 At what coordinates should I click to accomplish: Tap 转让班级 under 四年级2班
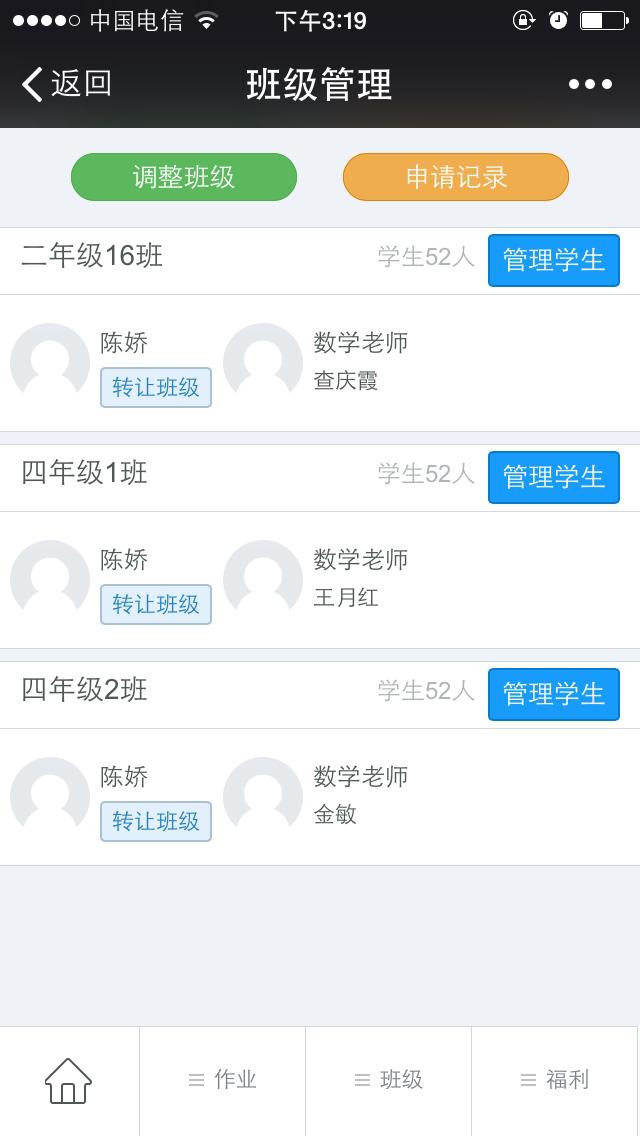pos(156,821)
